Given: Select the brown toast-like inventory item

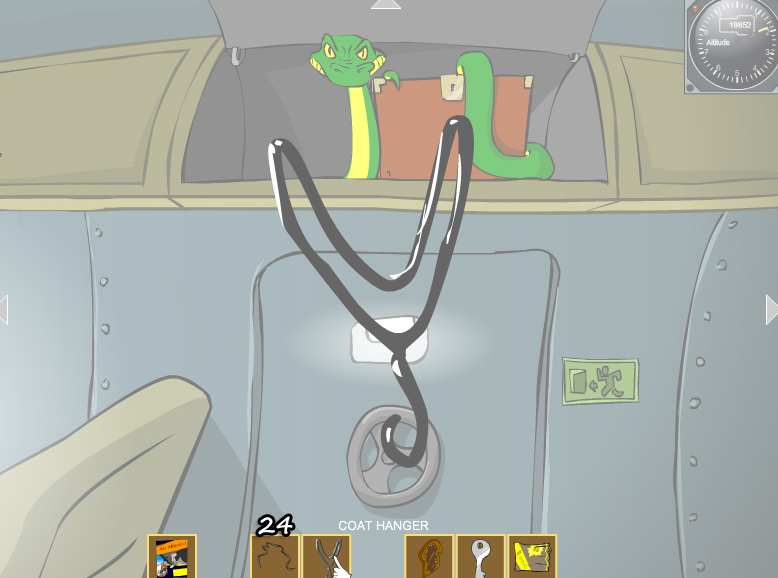Looking at the screenshot, I should (429, 556).
